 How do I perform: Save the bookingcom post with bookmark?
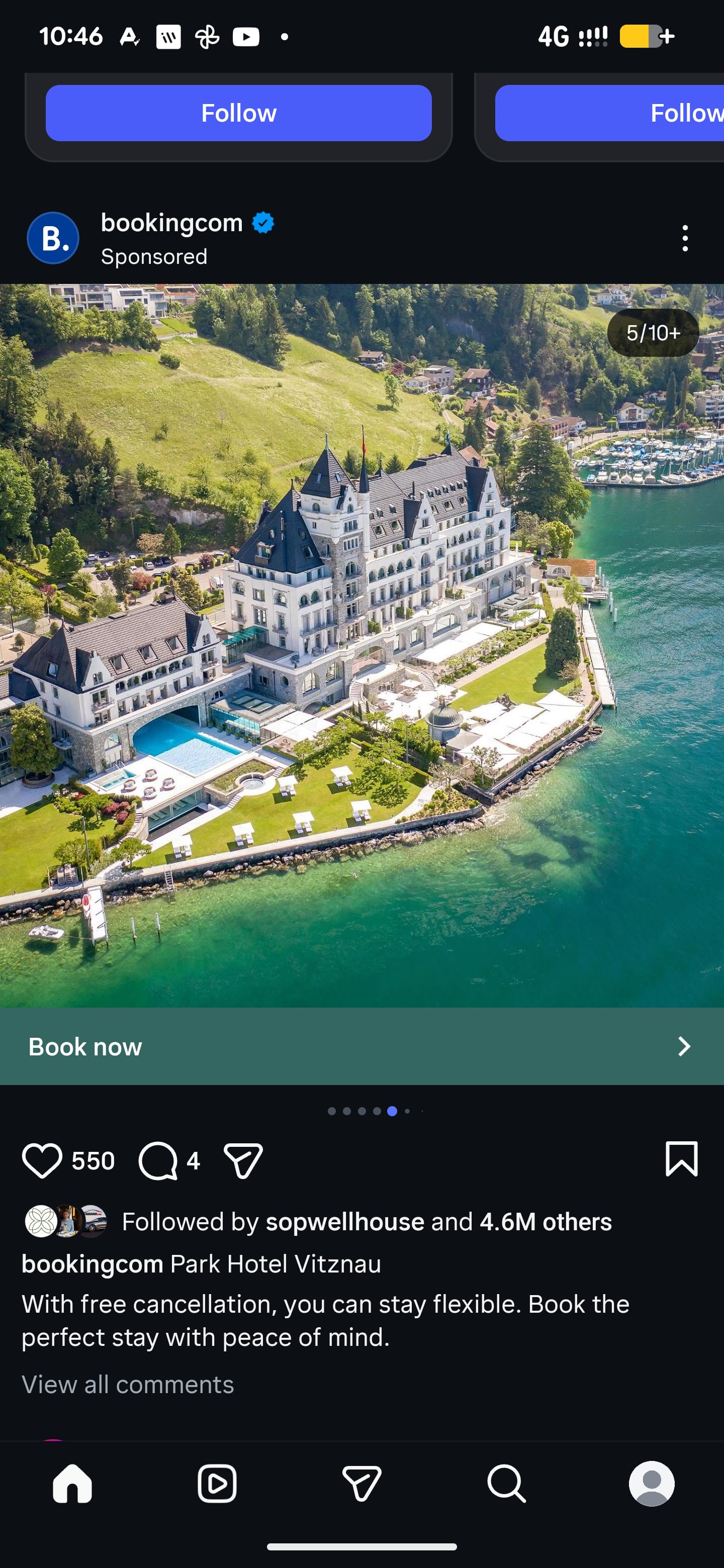click(681, 1159)
